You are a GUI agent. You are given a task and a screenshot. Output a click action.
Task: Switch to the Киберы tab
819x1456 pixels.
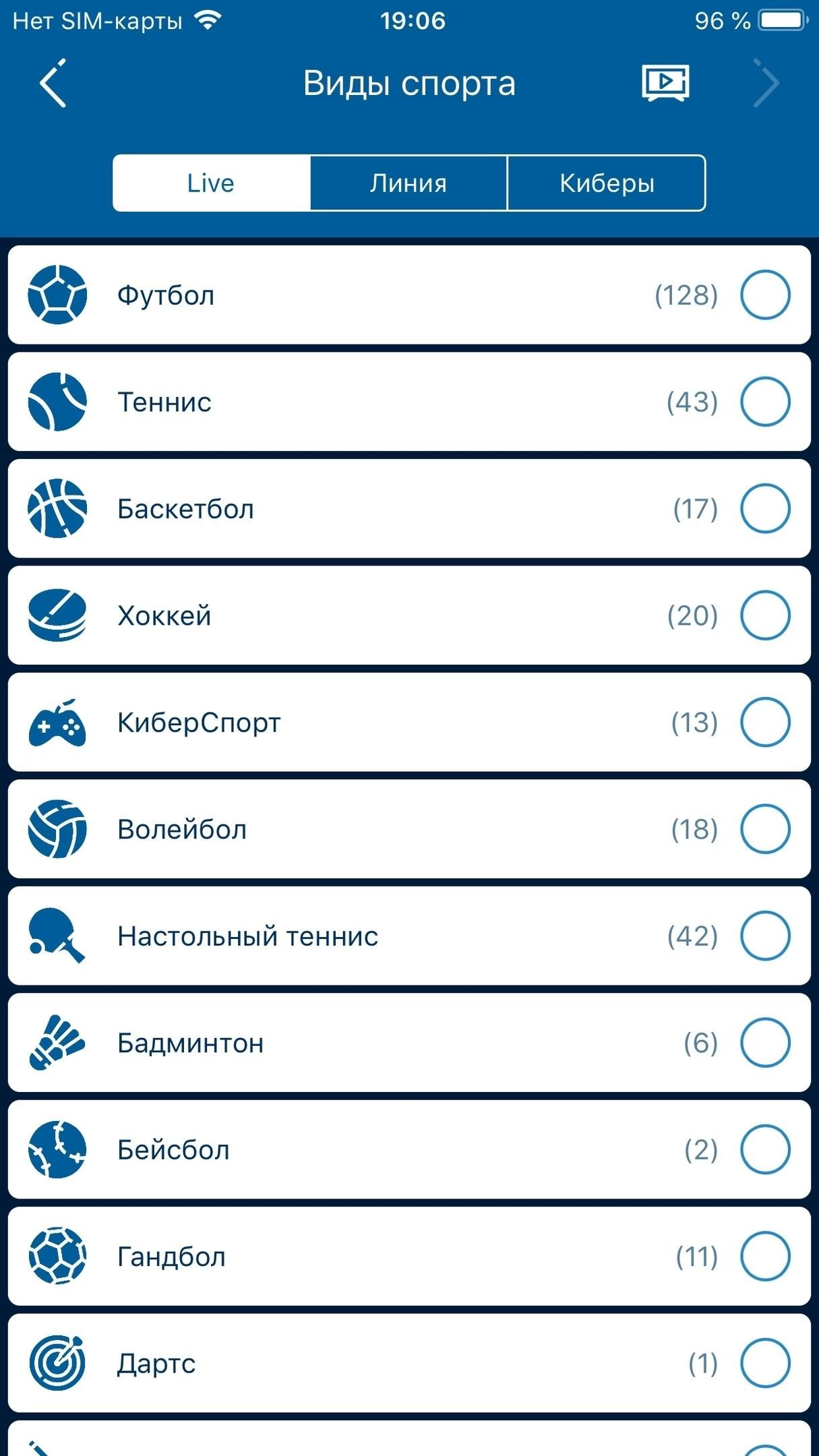pos(607,183)
